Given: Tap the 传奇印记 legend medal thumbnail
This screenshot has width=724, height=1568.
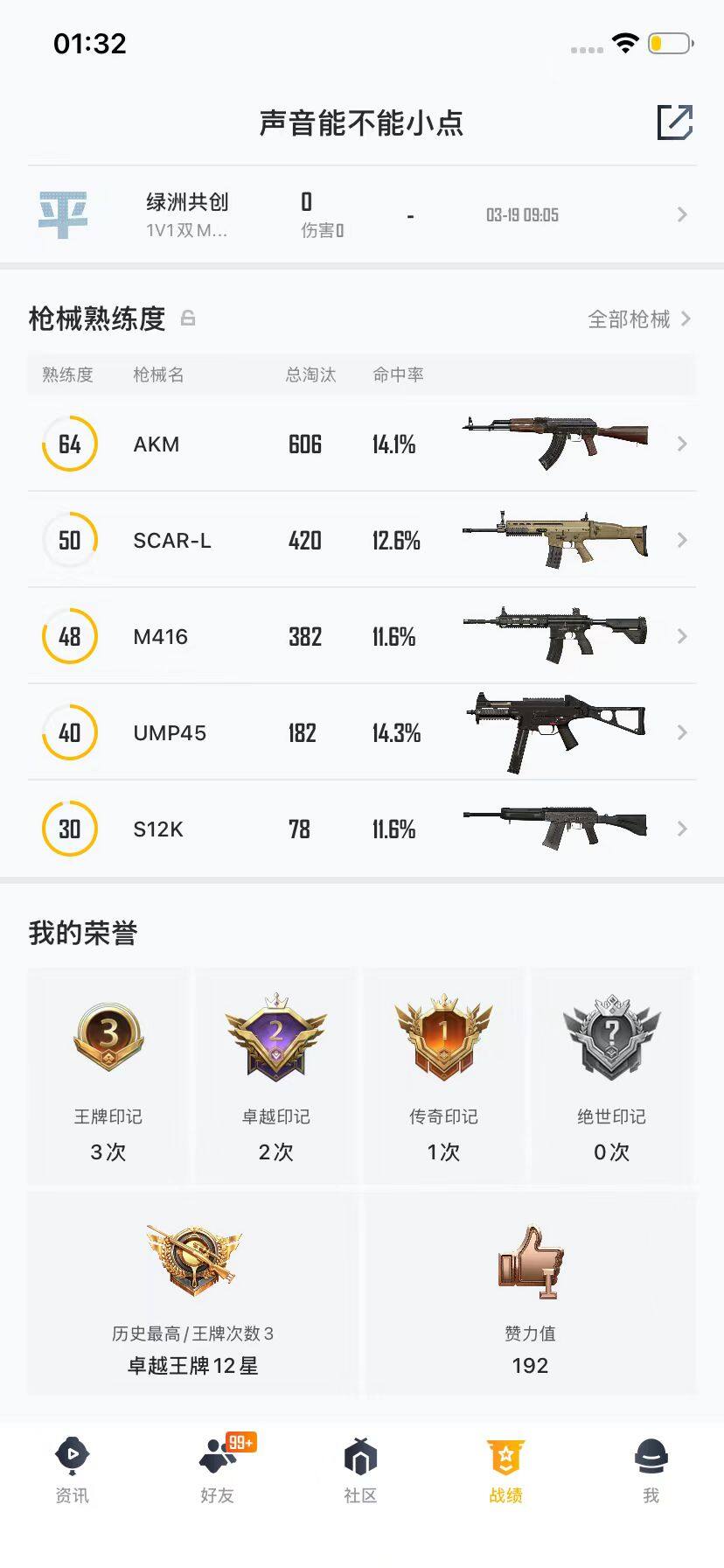Looking at the screenshot, I should point(444,1037).
